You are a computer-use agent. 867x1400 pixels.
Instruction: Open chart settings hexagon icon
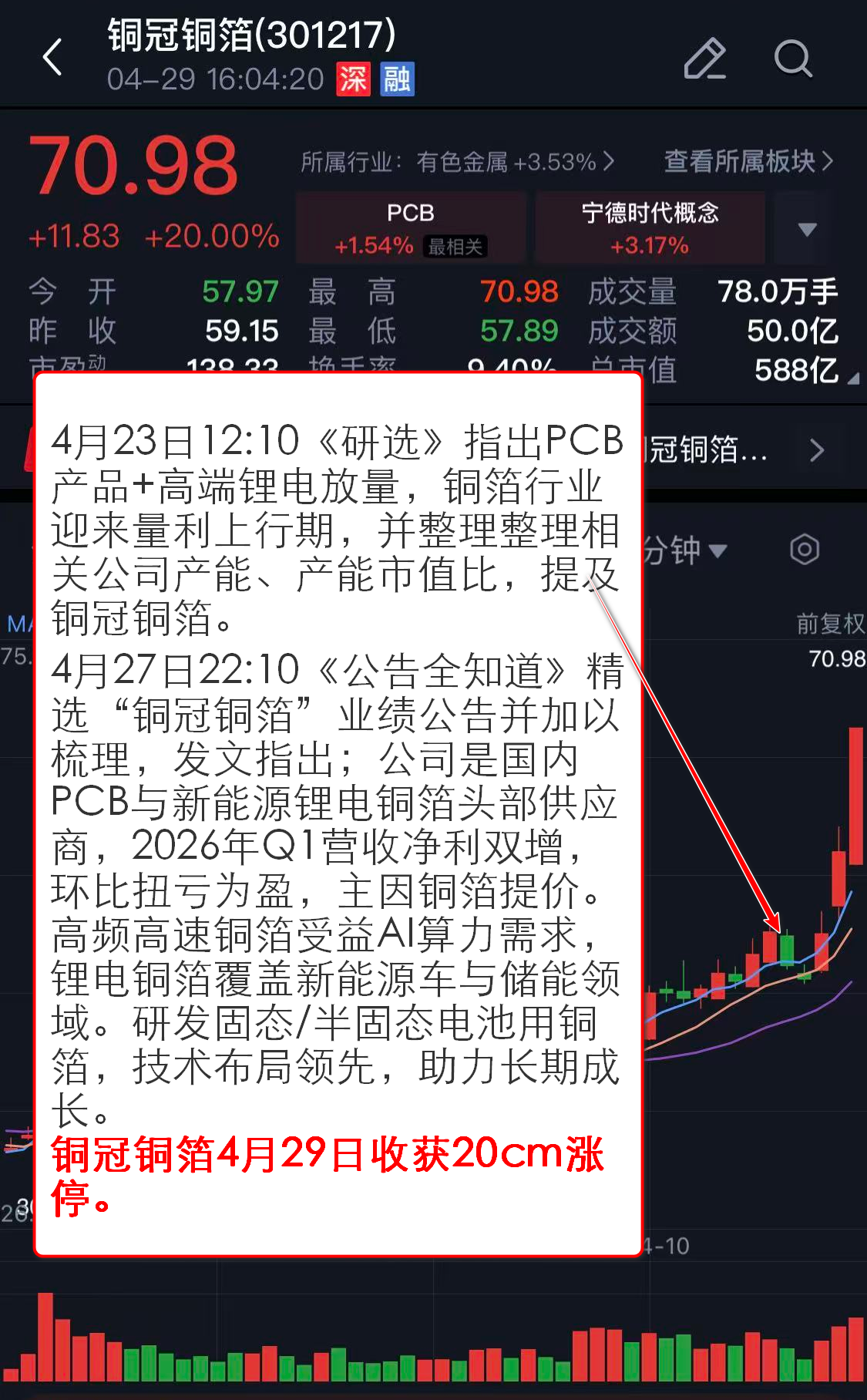coord(804,550)
